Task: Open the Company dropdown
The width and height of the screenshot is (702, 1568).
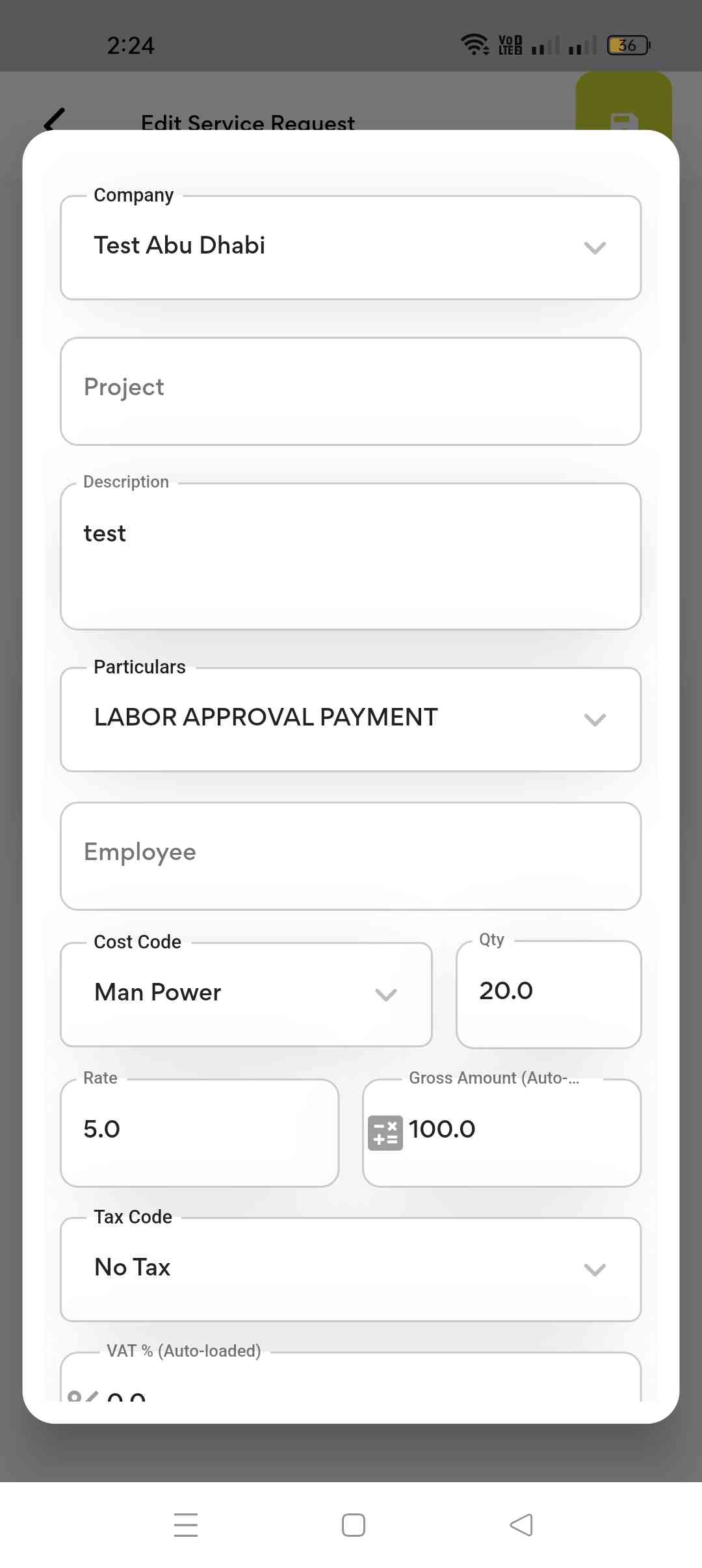Action: [350, 248]
